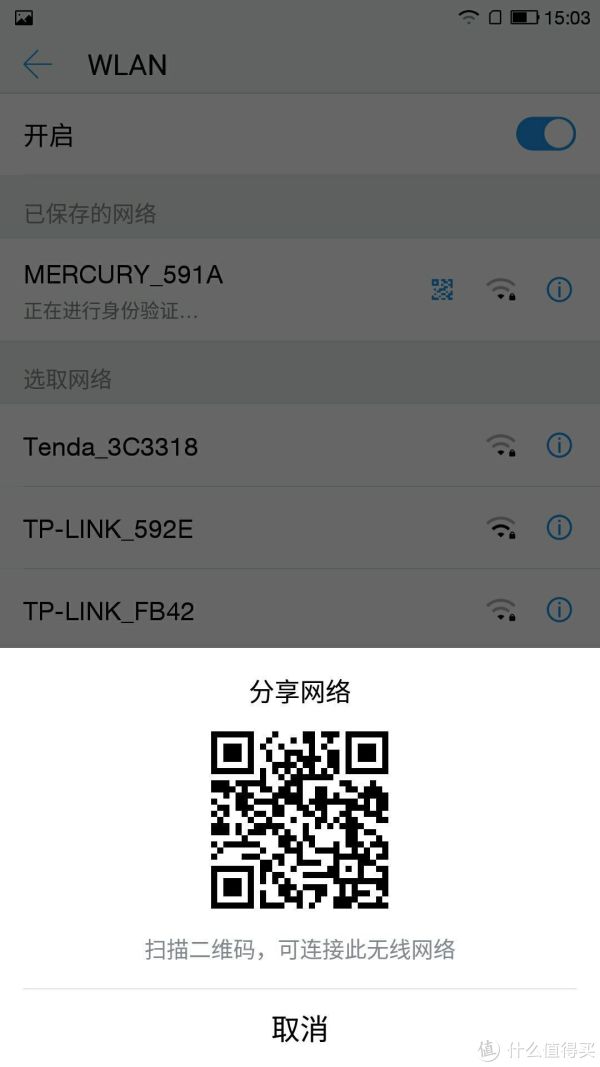Show info for Tenda_3C3318
Image resolution: width=600 pixels, height=1067 pixels.
click(559, 446)
